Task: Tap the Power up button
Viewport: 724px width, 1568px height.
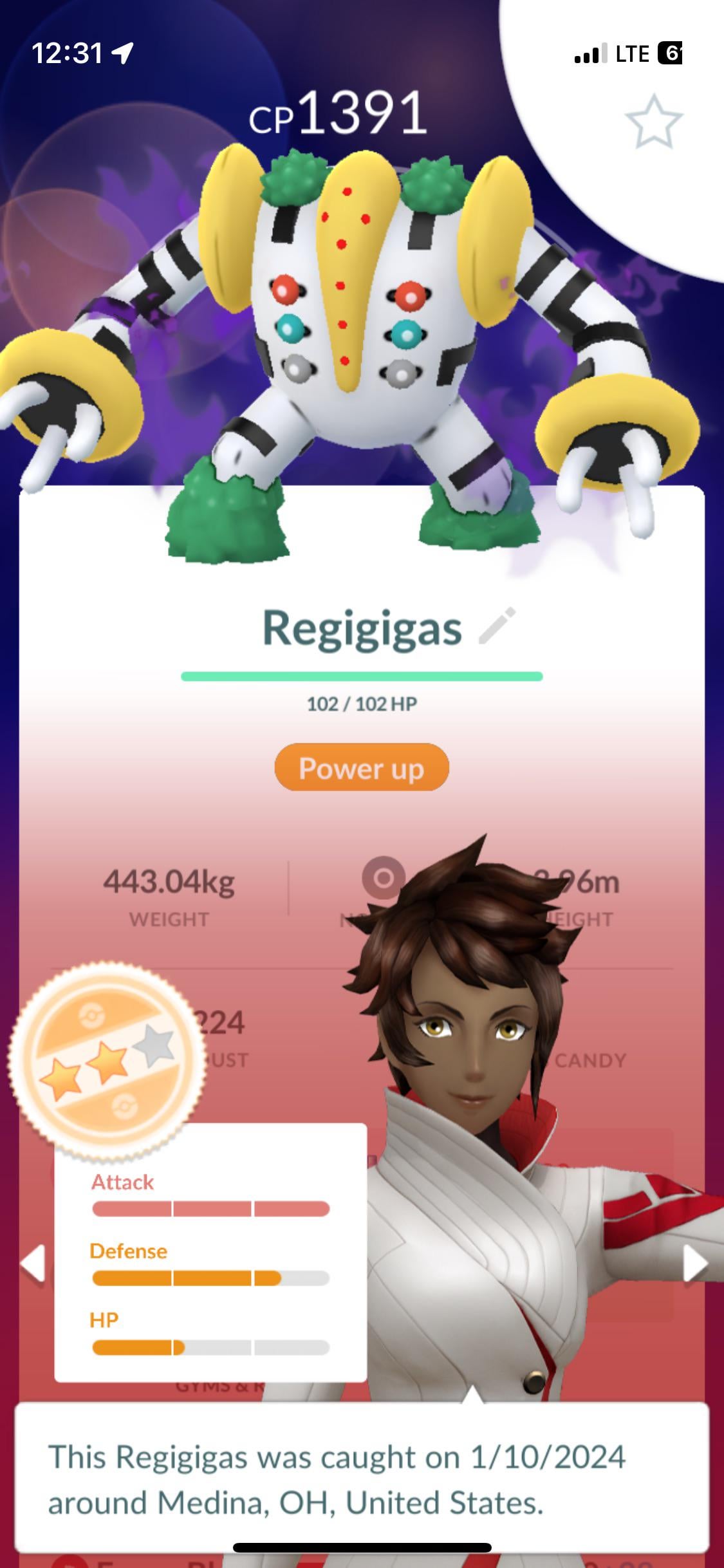Action: click(x=362, y=767)
